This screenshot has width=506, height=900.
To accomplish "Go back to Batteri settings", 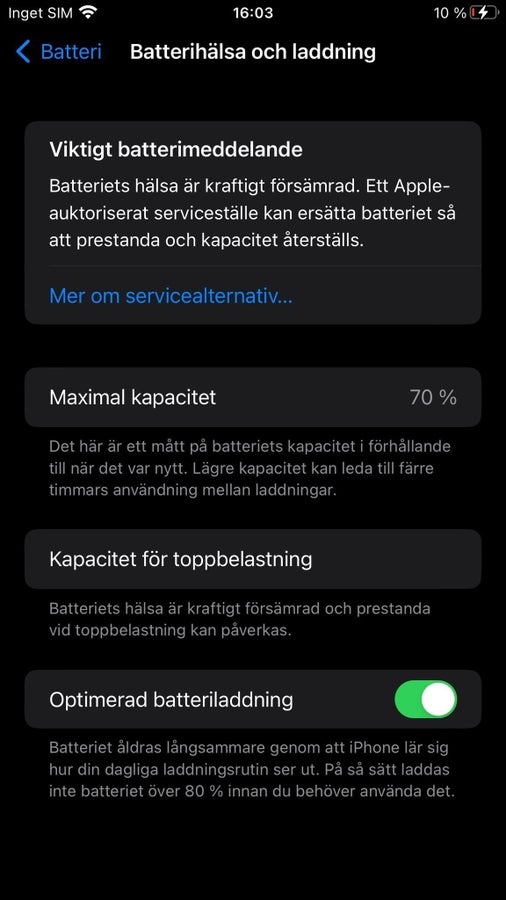I will pyautogui.click(x=59, y=52).
